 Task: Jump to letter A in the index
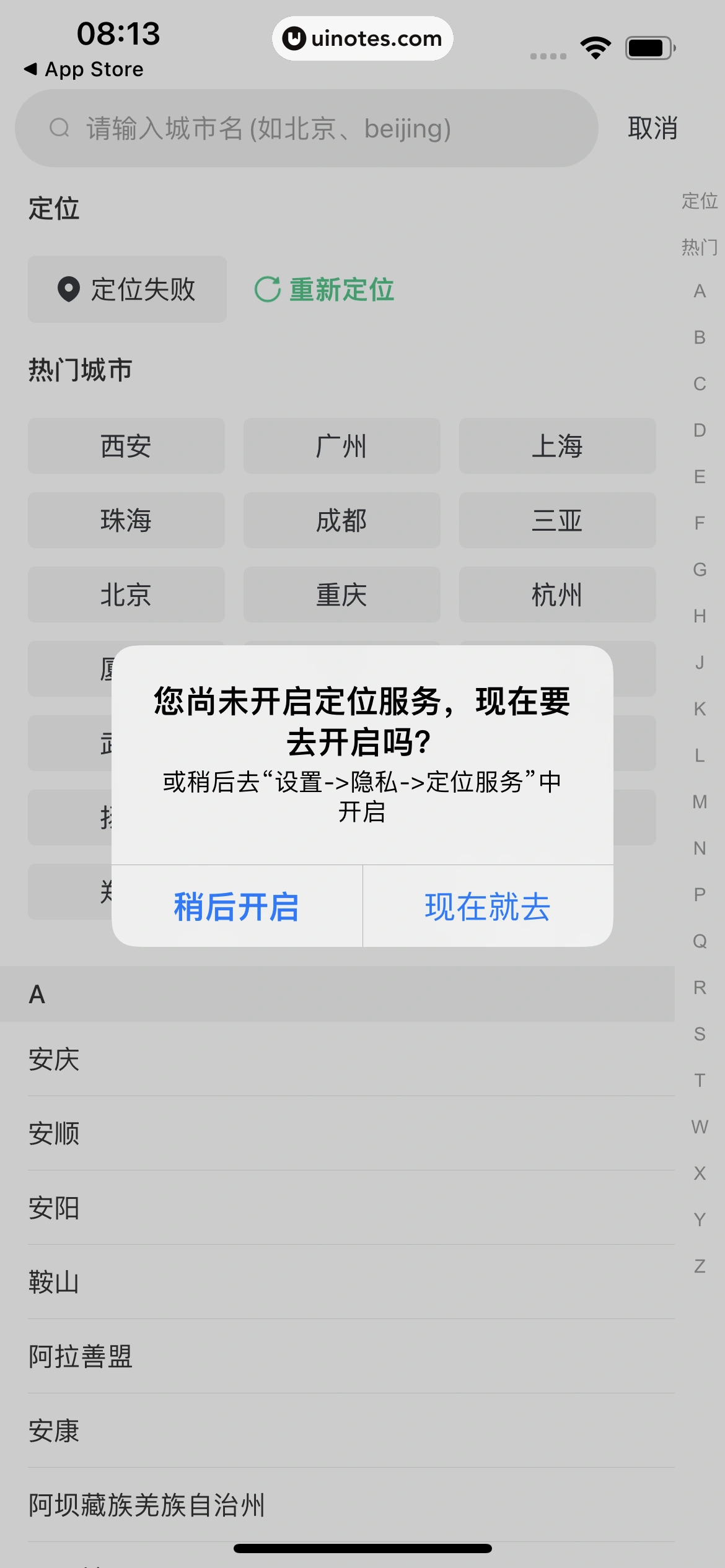tap(700, 291)
